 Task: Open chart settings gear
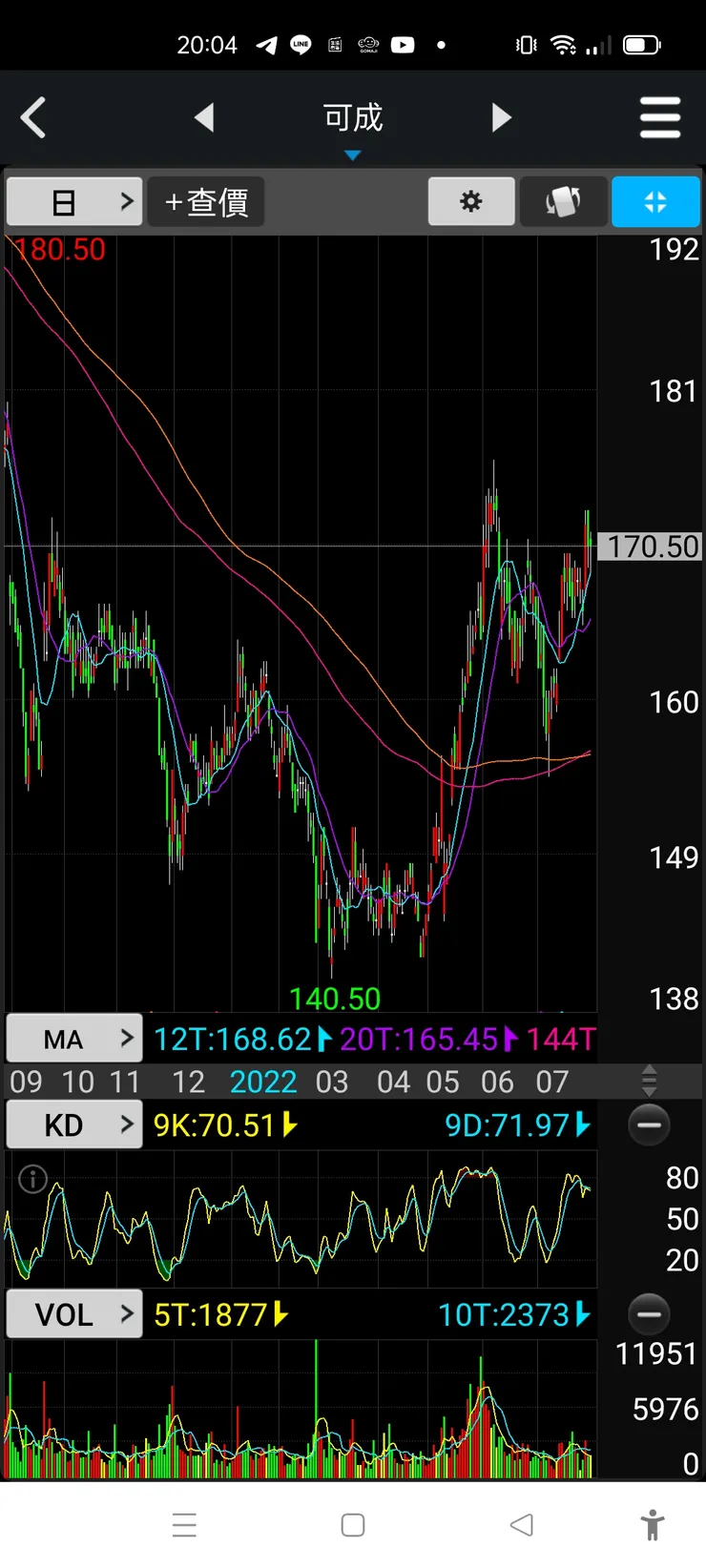coord(471,202)
